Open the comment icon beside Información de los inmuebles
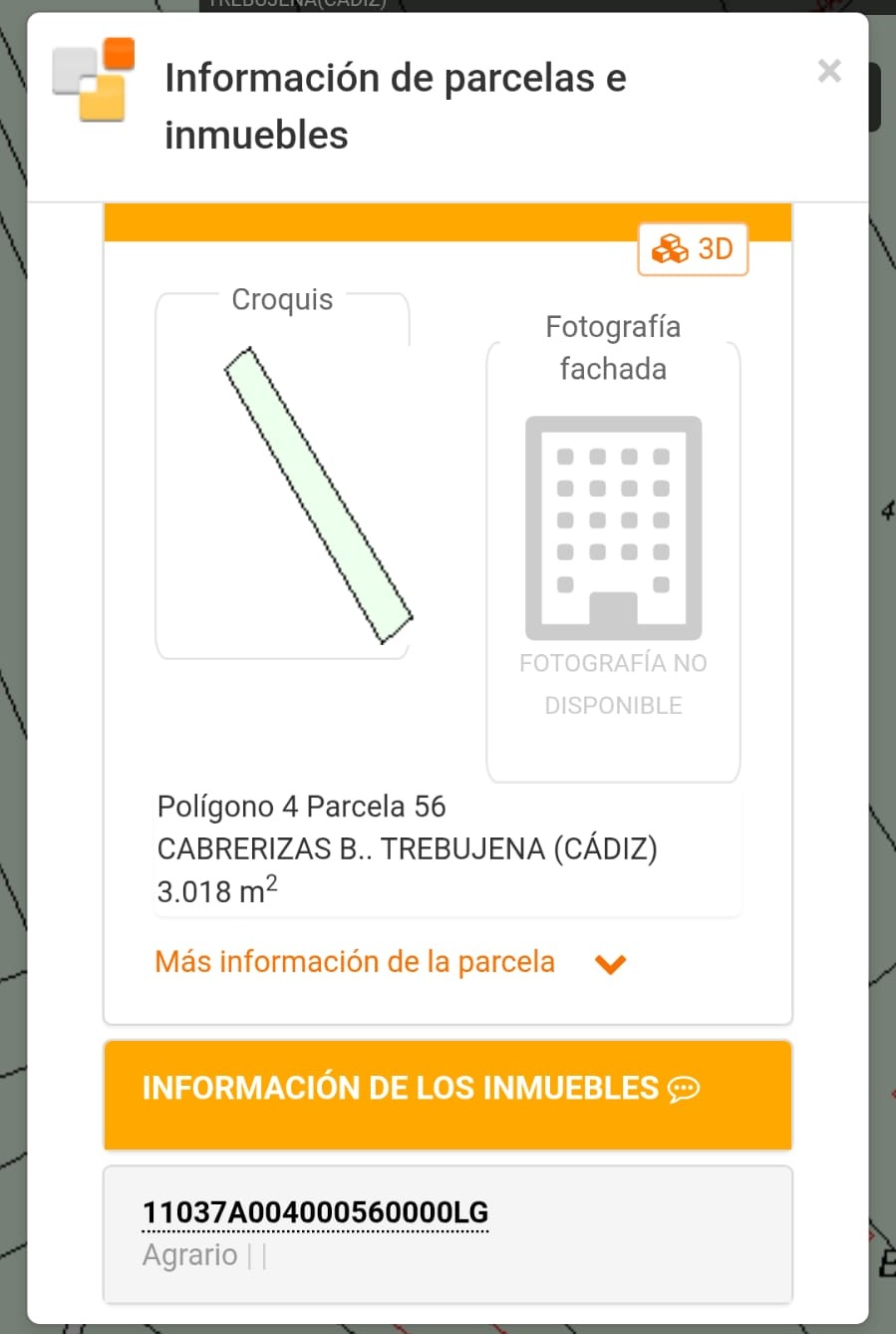Screen dimensions: 896x1334 click(684, 1089)
